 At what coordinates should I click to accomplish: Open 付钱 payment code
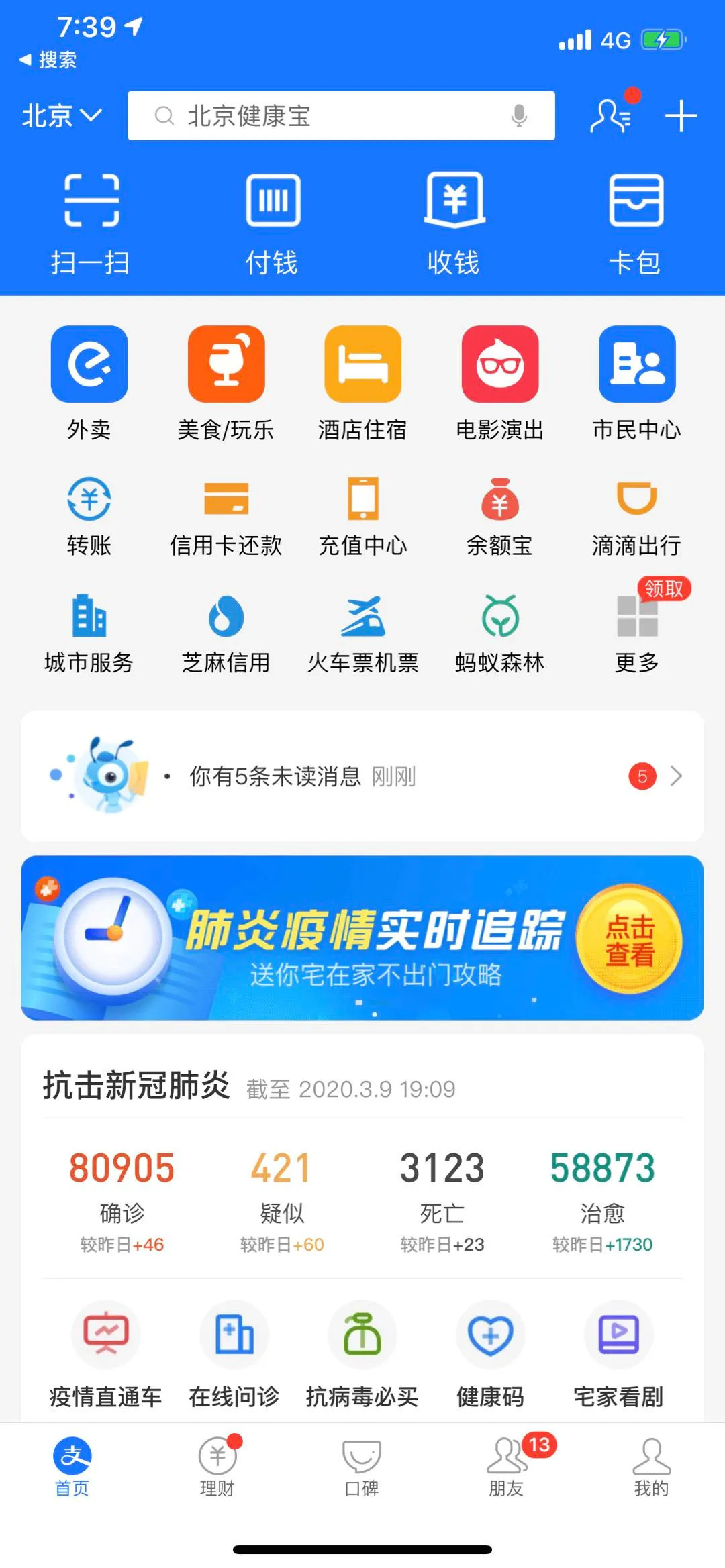(x=273, y=225)
